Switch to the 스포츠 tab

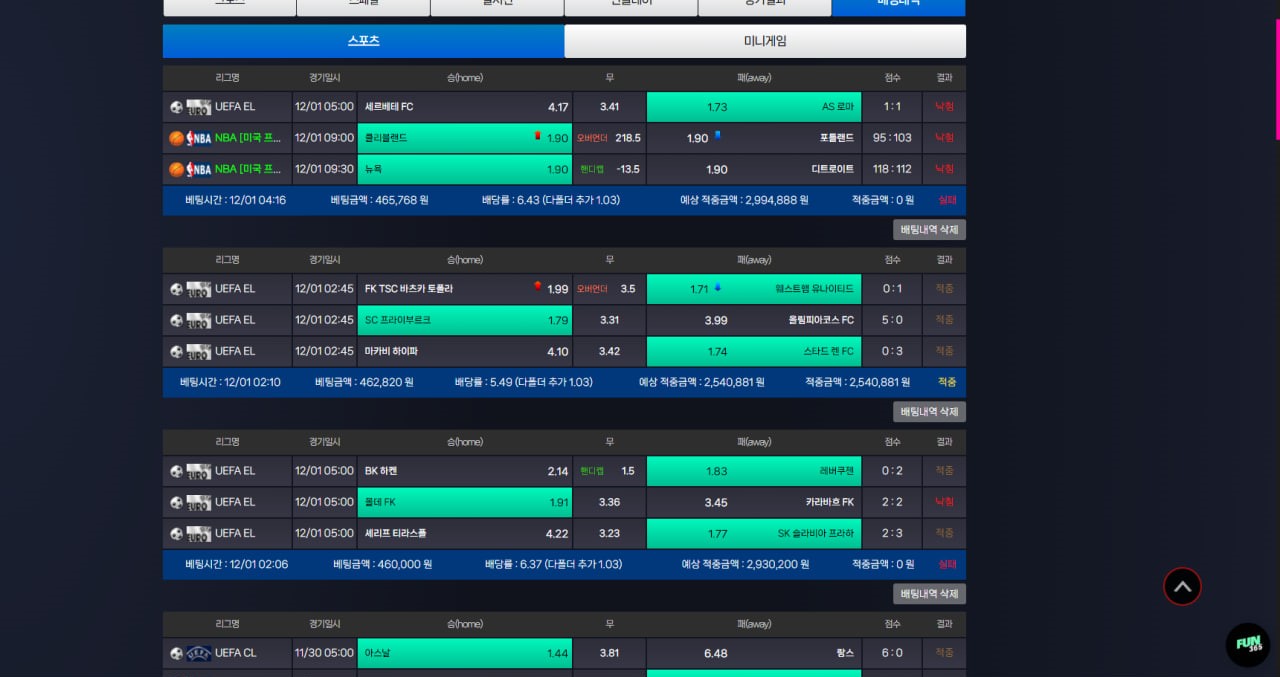click(363, 41)
